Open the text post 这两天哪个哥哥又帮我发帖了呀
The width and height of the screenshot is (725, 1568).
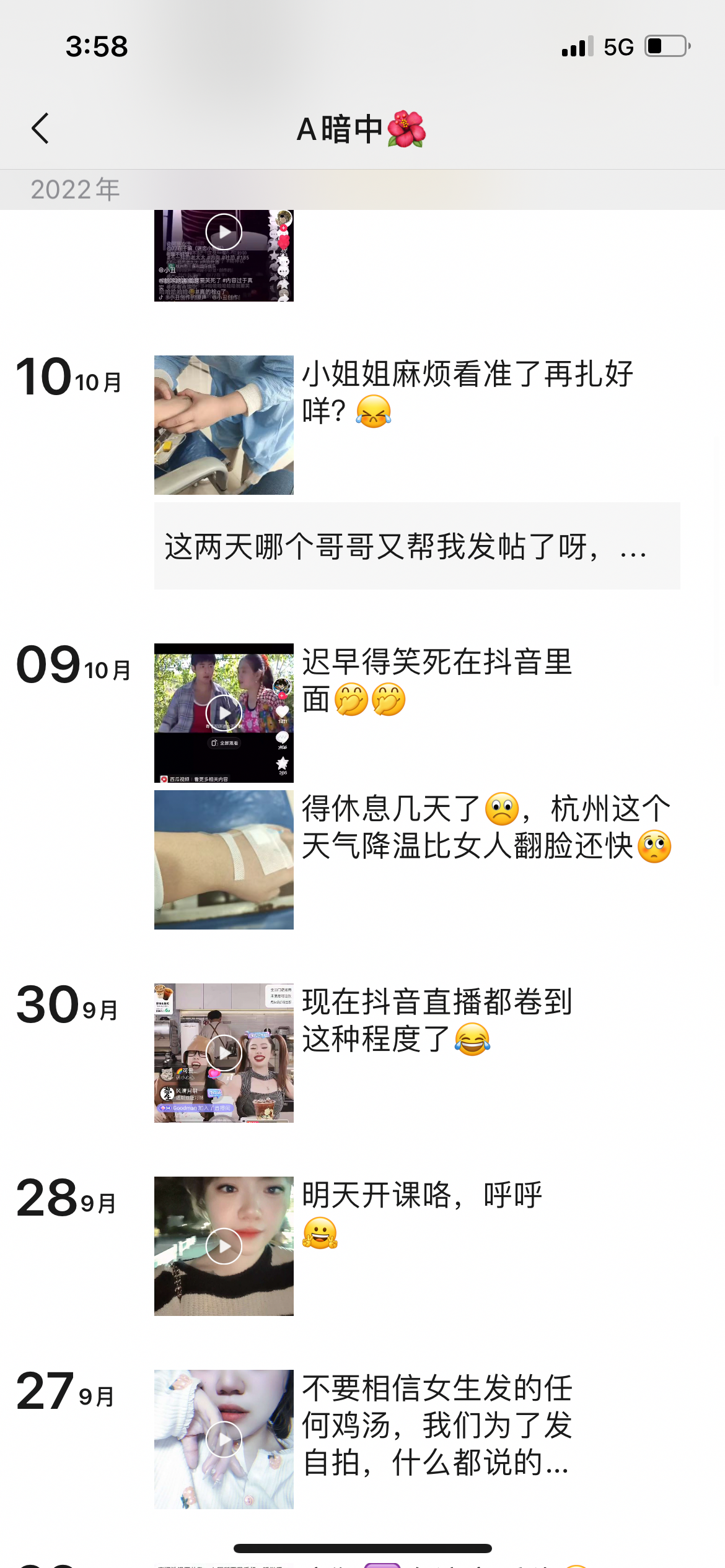coord(416,546)
